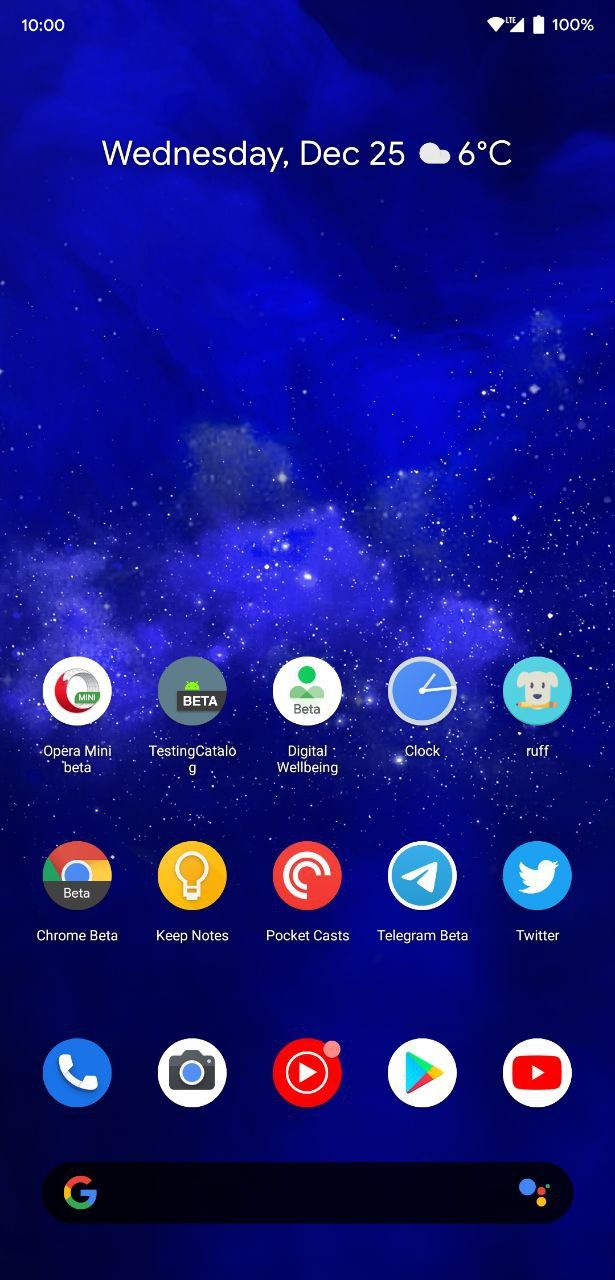Image resolution: width=615 pixels, height=1280 pixels.
Task: Activate Google Assistant from search bar
Action: 533,1192
